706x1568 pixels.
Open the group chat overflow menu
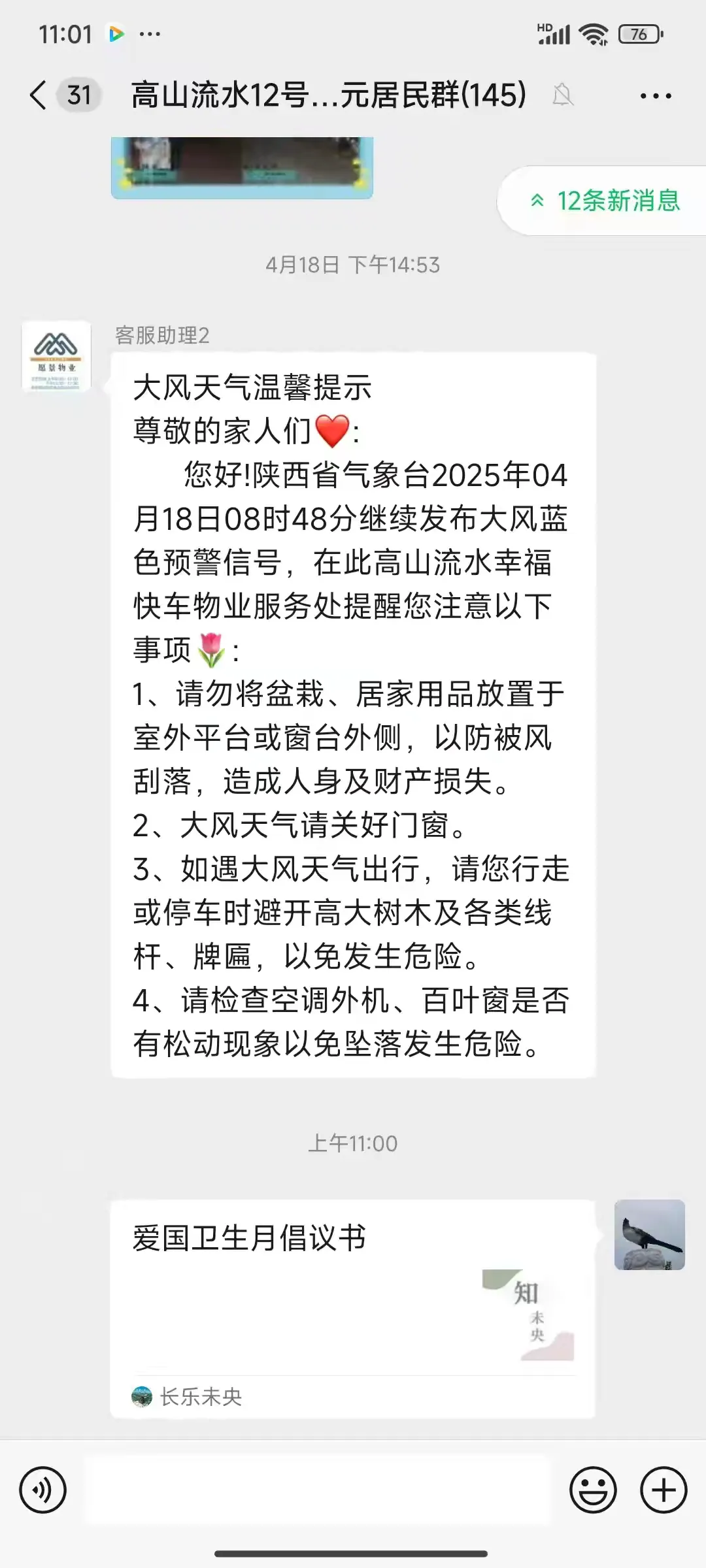[656, 96]
